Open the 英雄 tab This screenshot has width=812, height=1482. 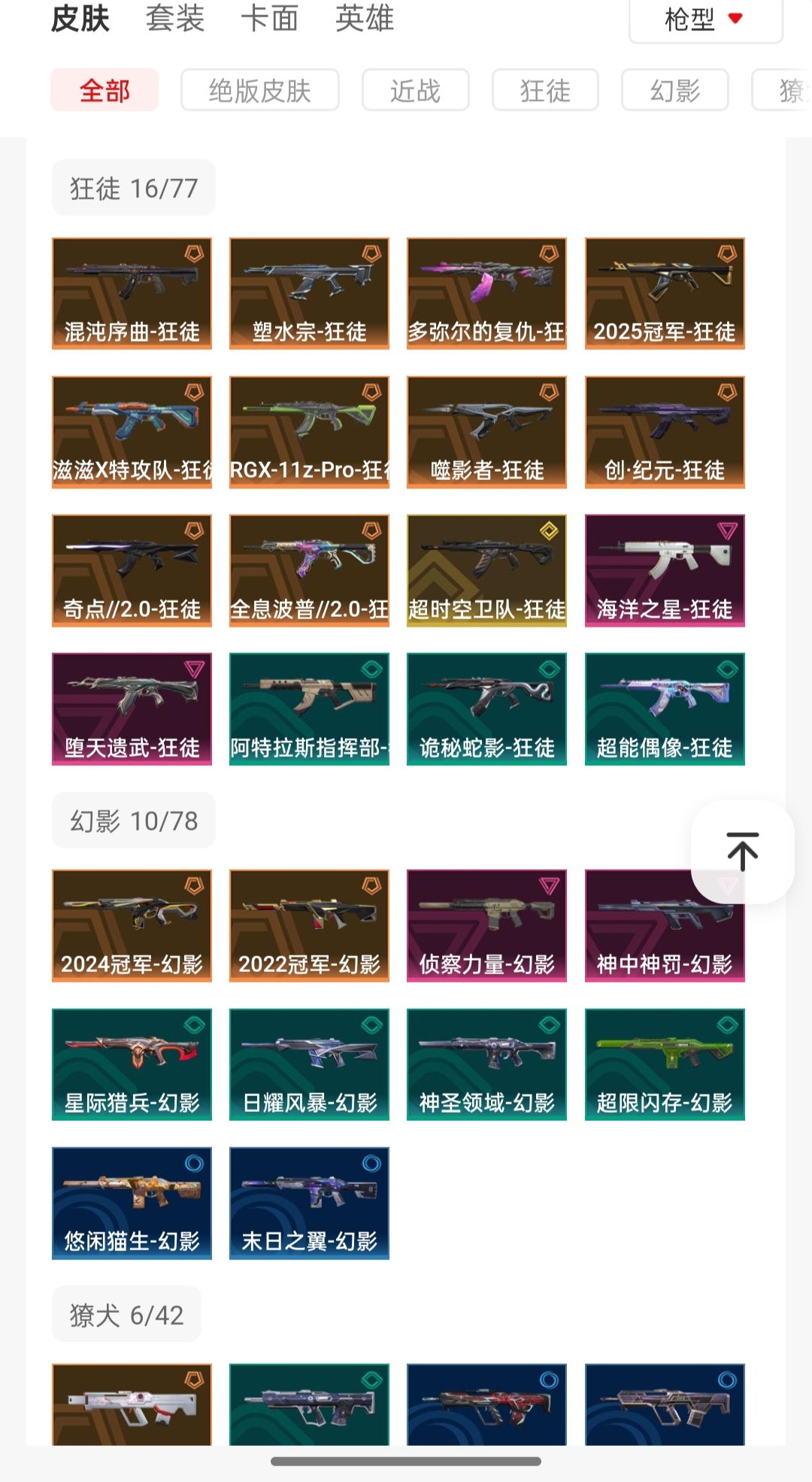[364, 18]
